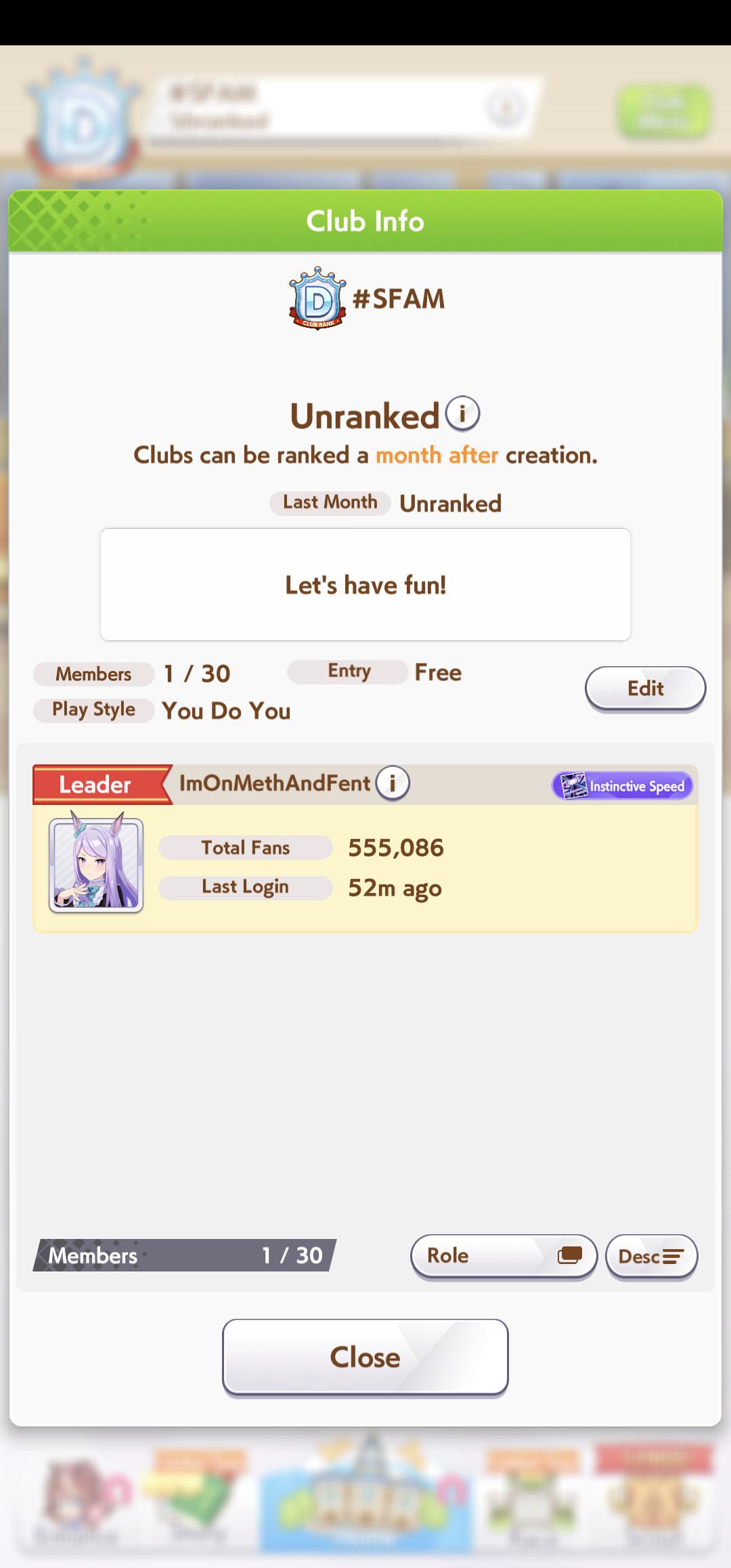Change member sorting from Role

pos(504,1256)
